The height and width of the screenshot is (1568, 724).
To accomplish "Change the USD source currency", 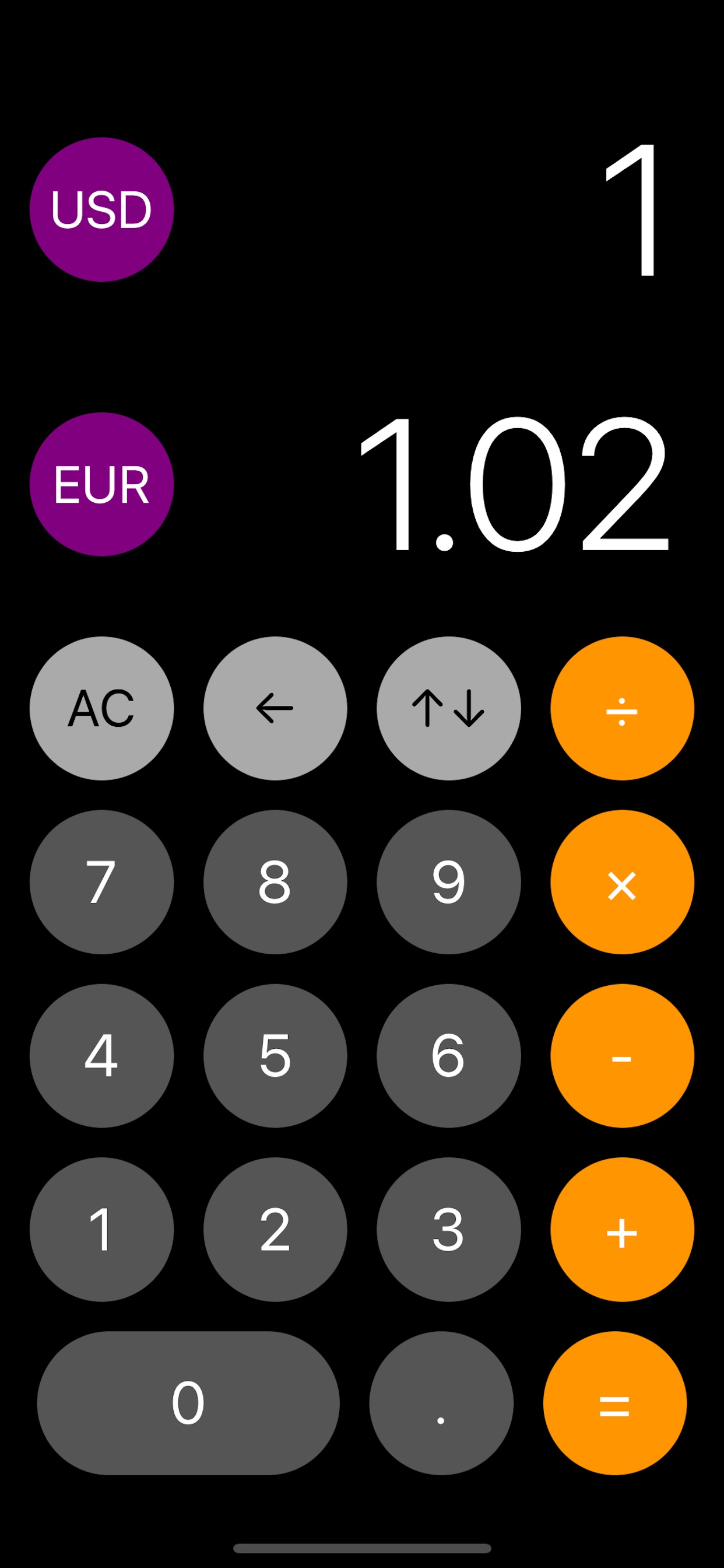I will 101,209.
